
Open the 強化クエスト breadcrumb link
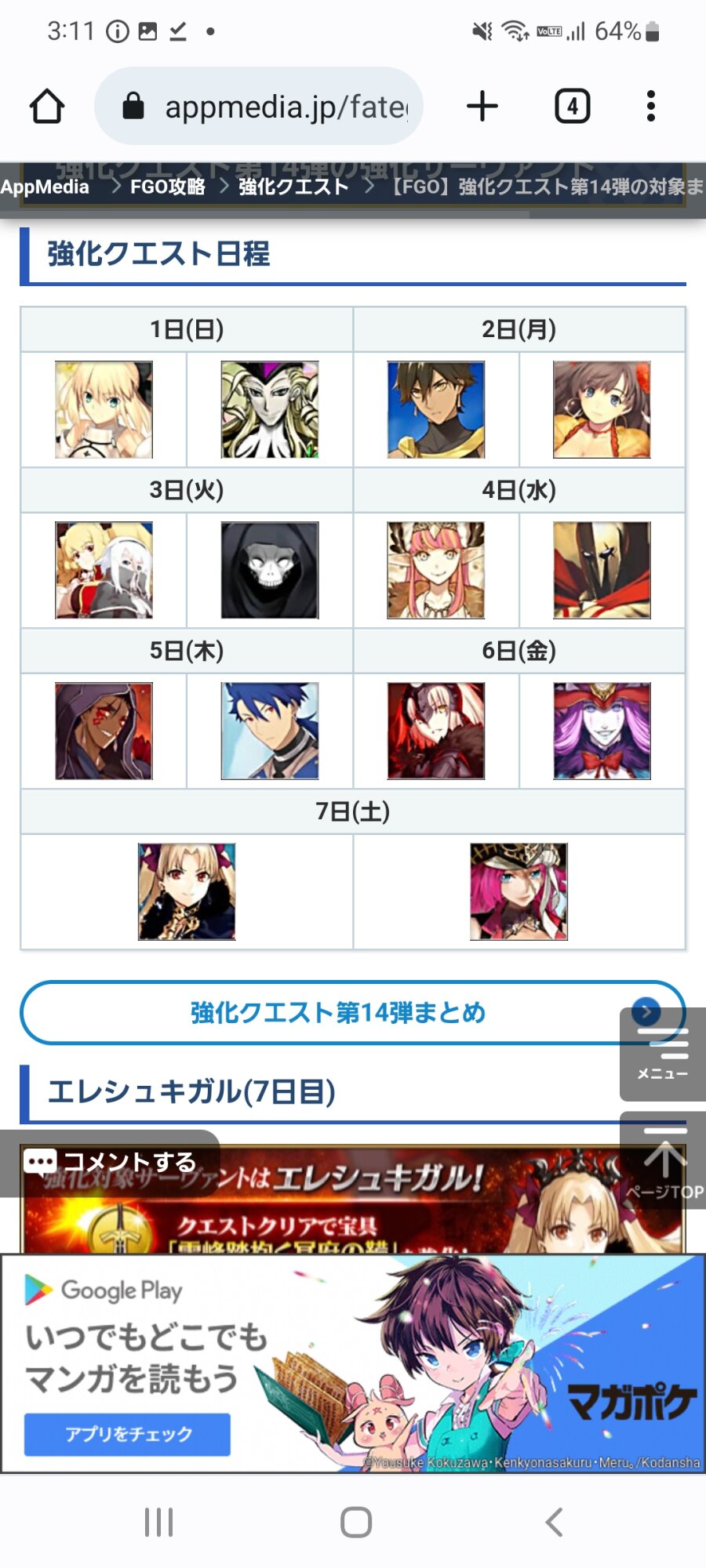pyautogui.click(x=293, y=187)
